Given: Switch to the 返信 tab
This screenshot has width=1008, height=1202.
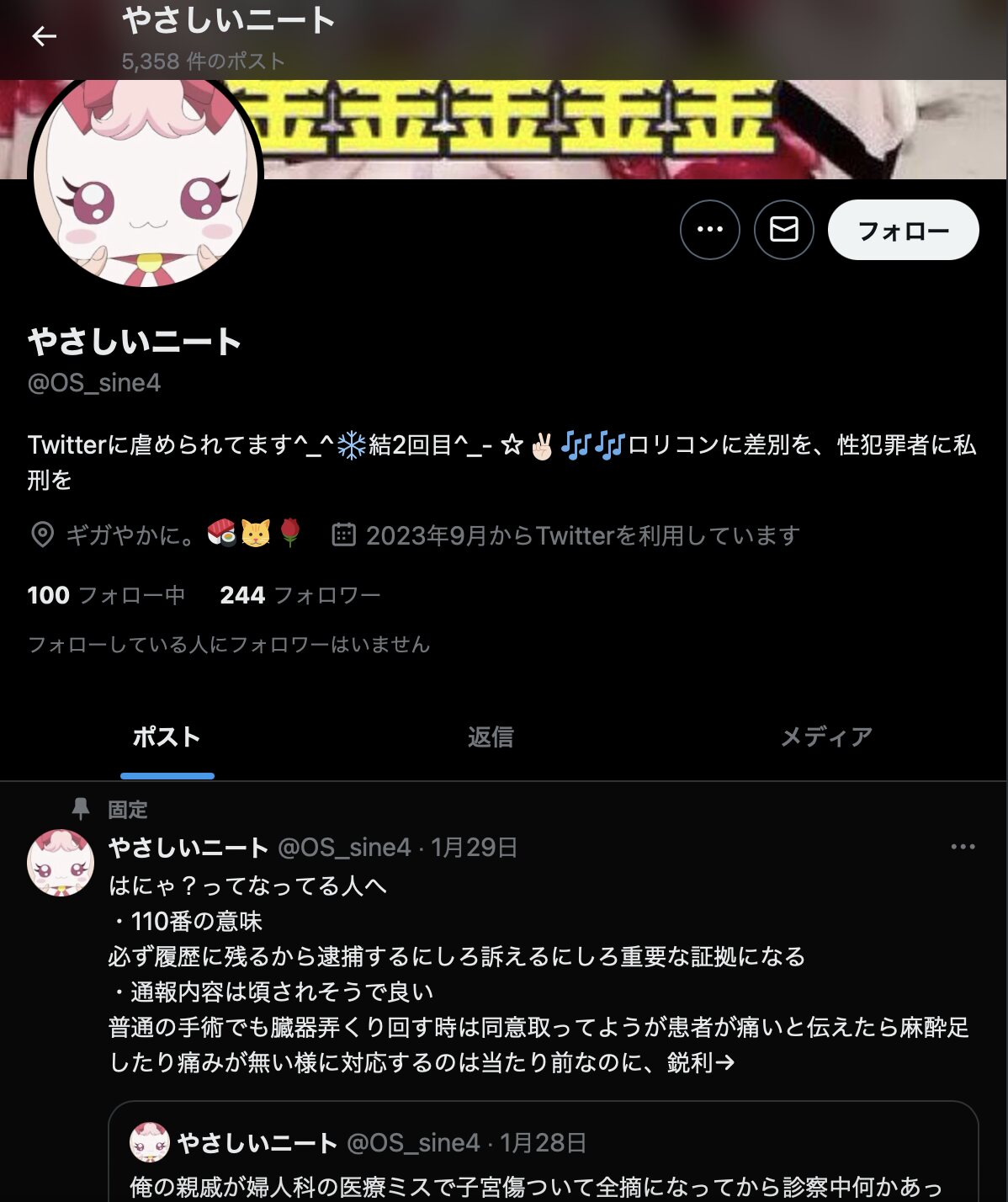Looking at the screenshot, I should (491, 737).
